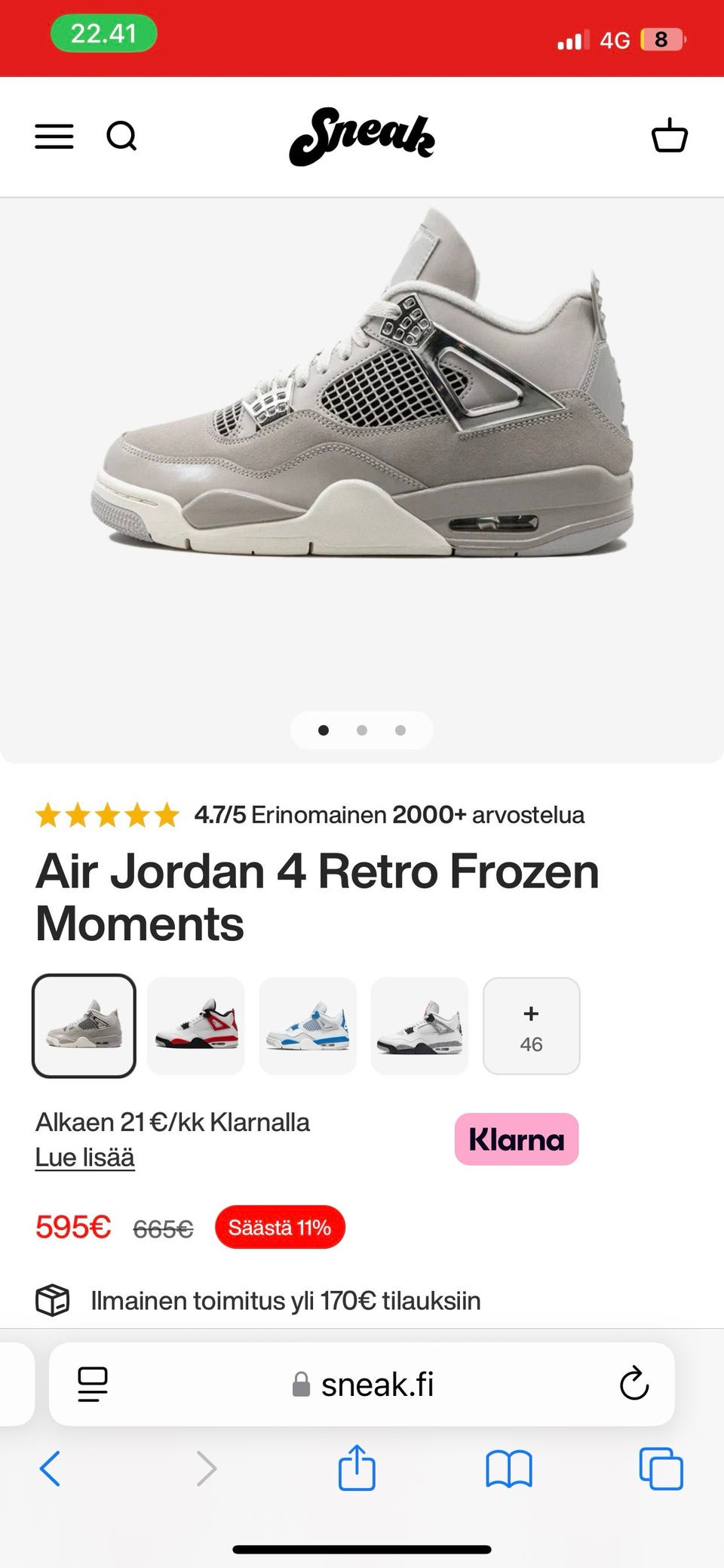
Task: Open the Lue lisää link
Action: [x=85, y=1157]
